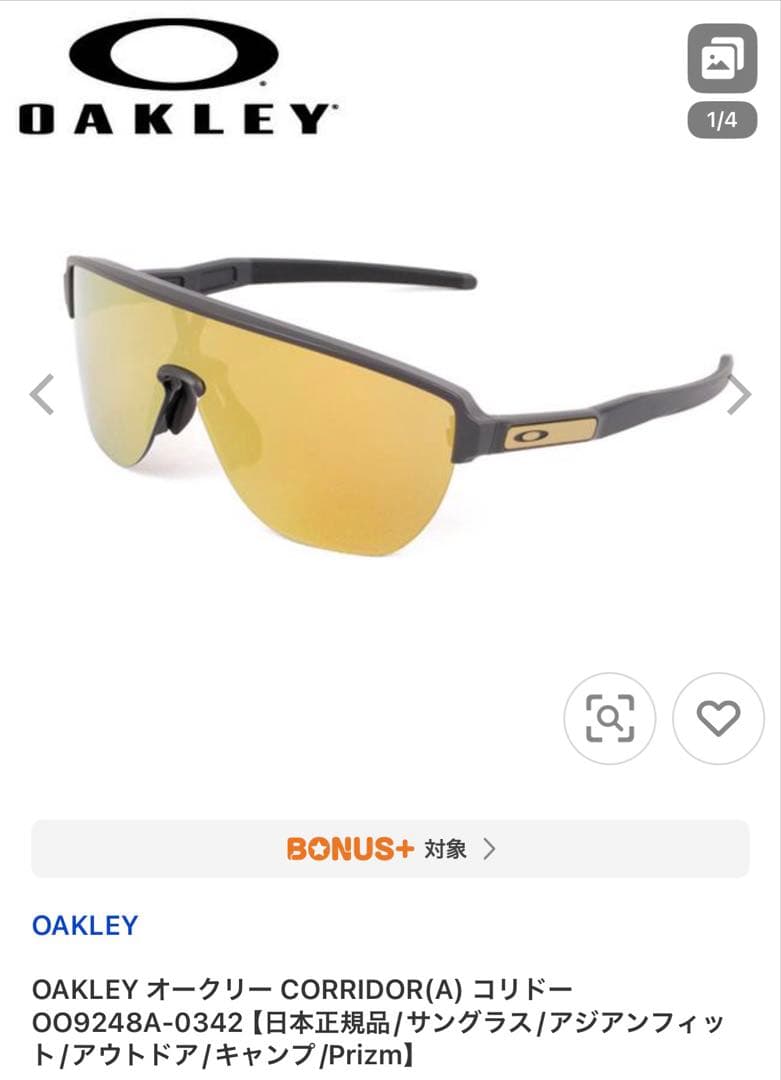This screenshot has width=781, height=1080.
Task: Open the OAKLEY brand page link
Action: click(85, 925)
